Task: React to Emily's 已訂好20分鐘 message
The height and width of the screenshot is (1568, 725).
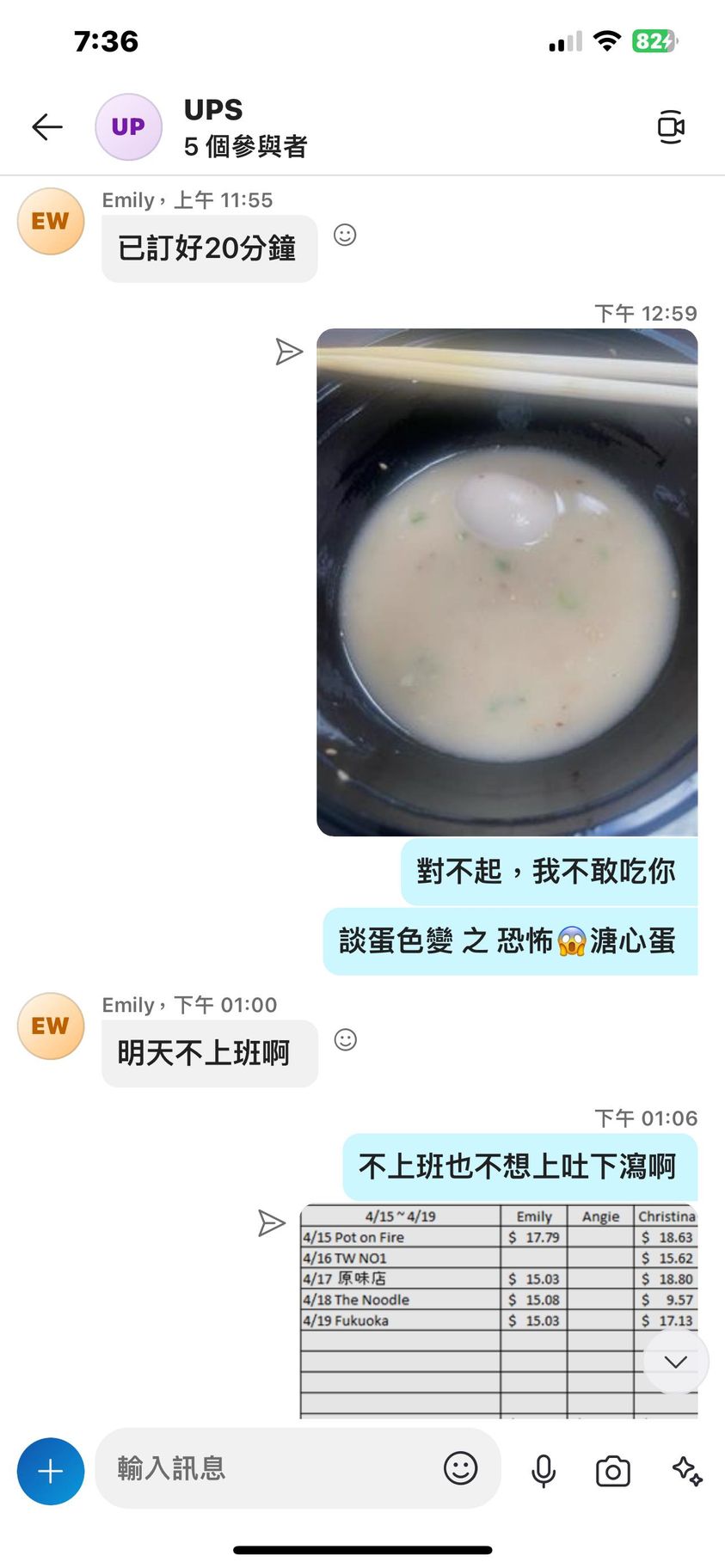Action: (x=345, y=235)
